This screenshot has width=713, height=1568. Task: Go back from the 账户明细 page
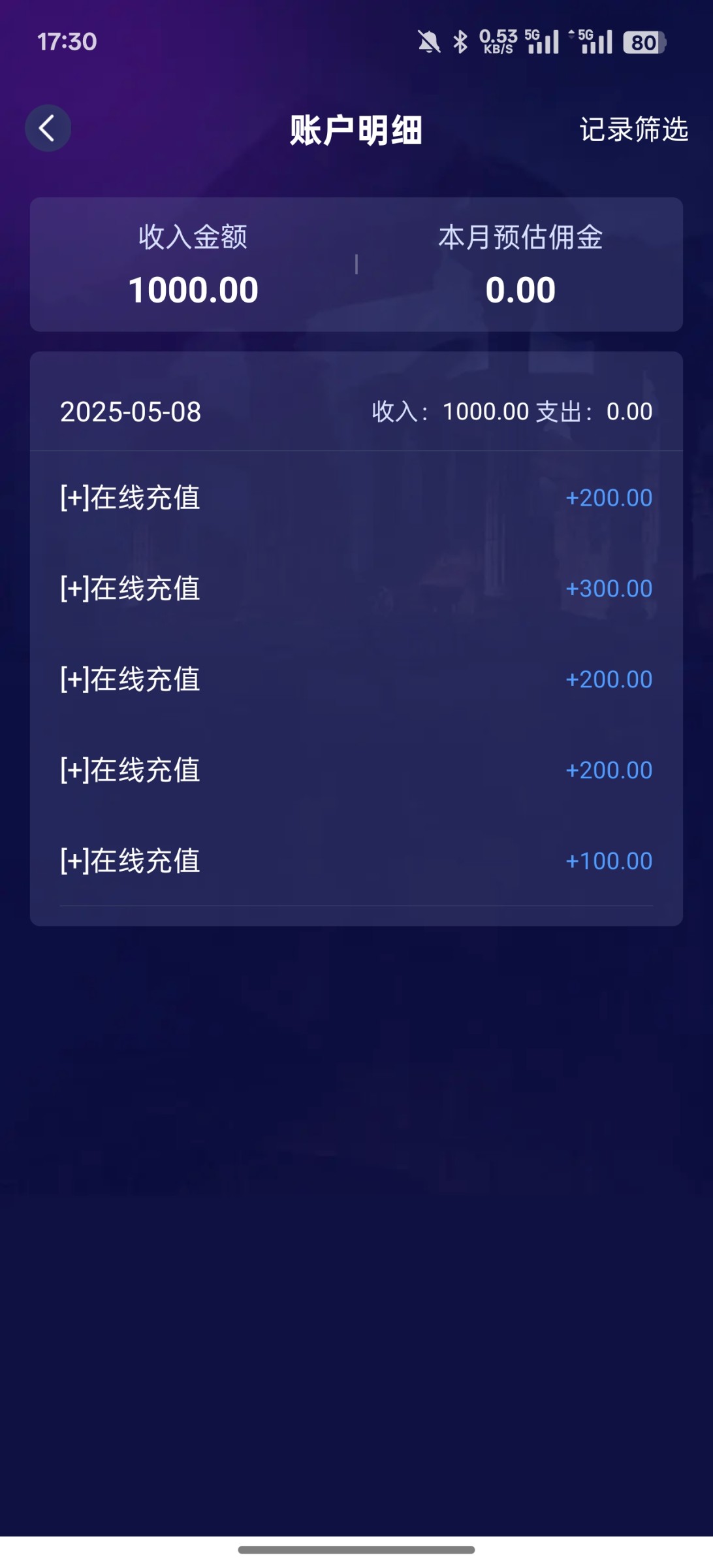(48, 128)
